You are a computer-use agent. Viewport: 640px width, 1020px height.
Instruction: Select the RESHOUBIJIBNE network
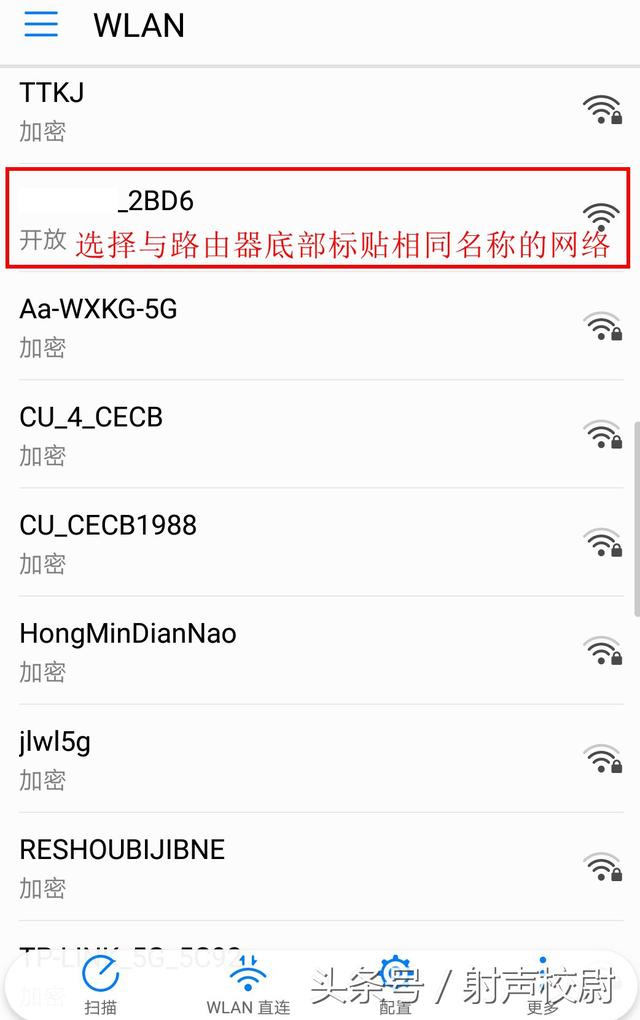click(x=300, y=866)
